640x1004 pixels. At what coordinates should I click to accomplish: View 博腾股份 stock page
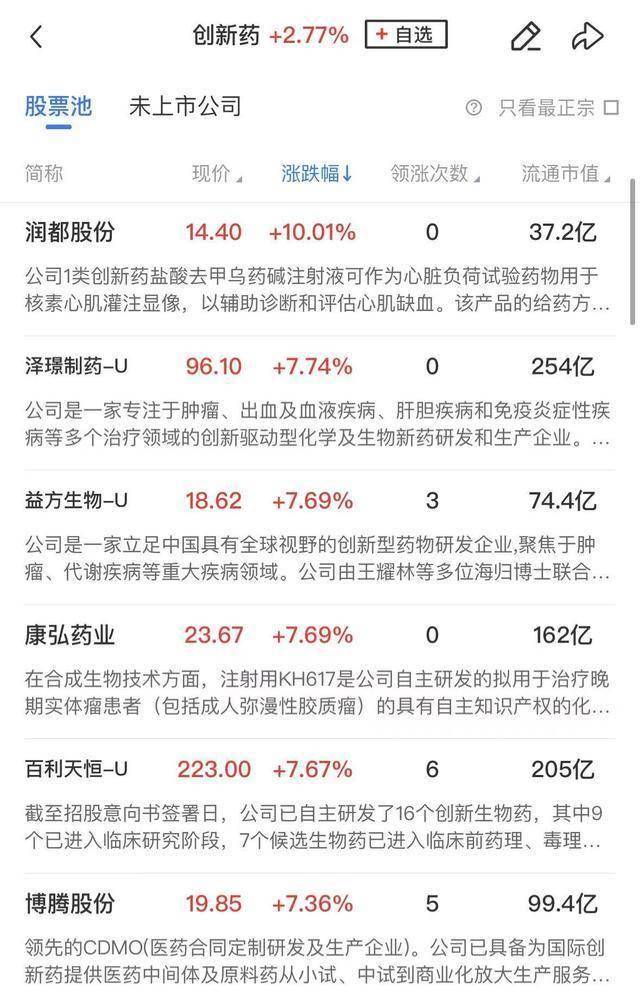(70, 904)
